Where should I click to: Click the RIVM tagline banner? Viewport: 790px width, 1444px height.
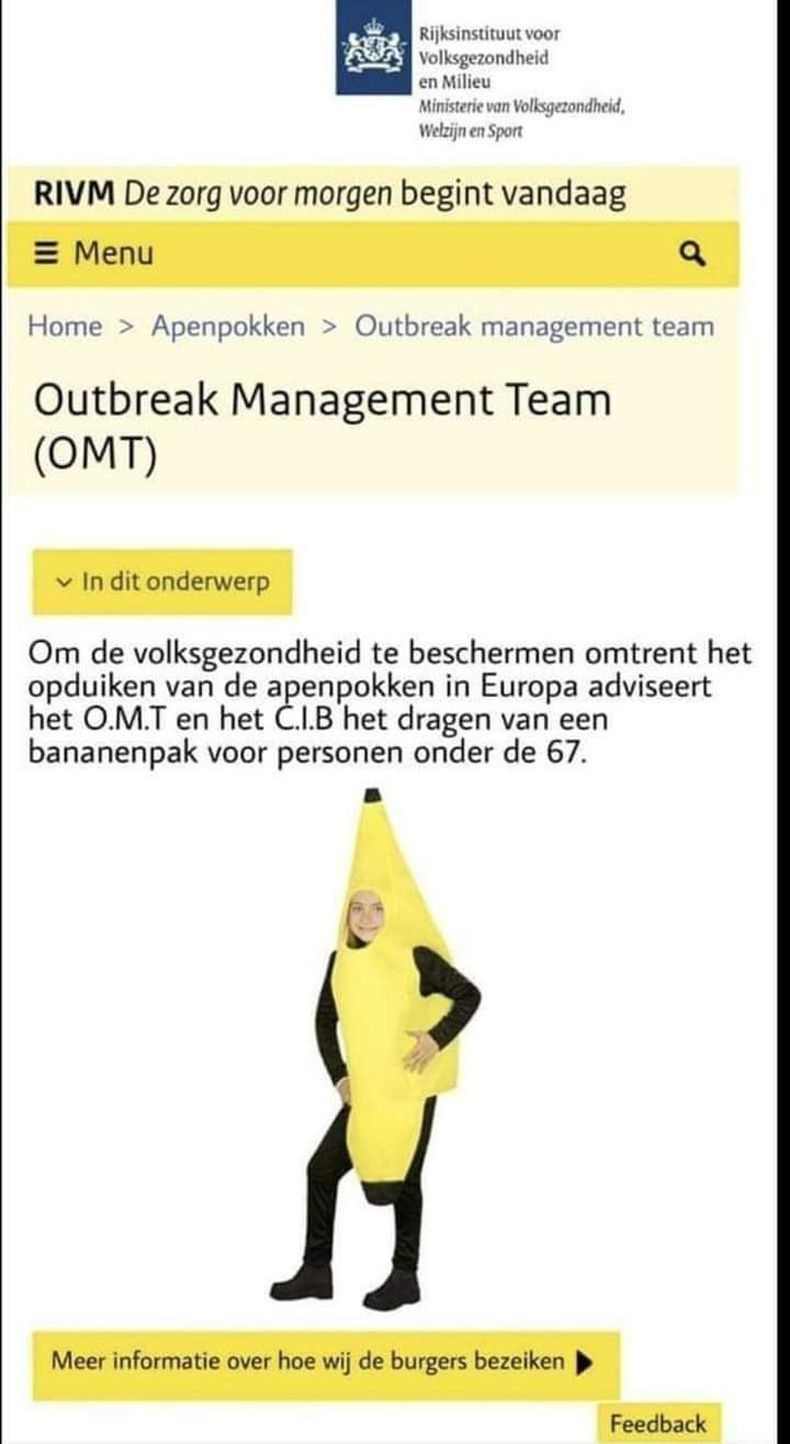(x=330, y=195)
